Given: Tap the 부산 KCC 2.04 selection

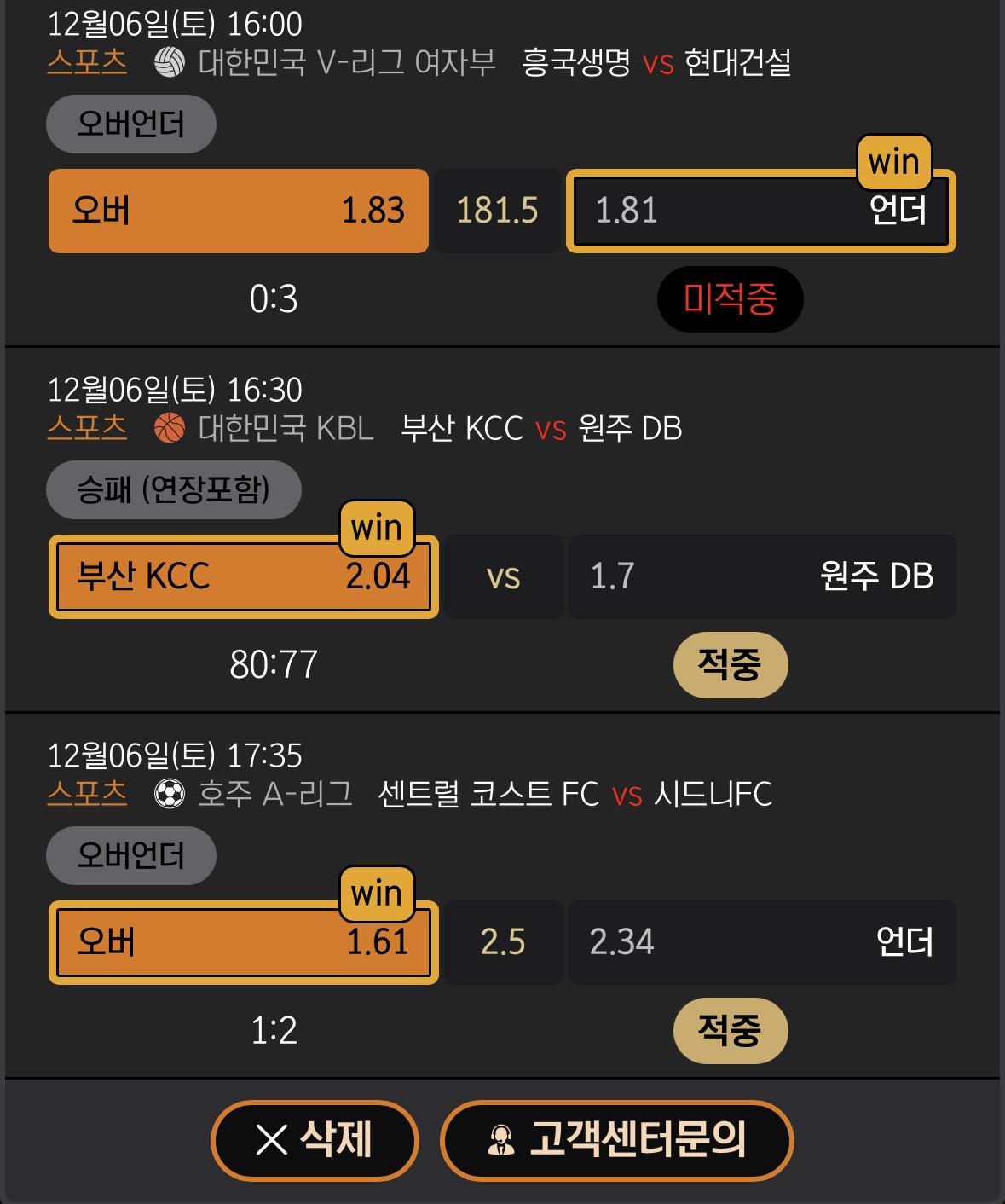Looking at the screenshot, I should [244, 576].
